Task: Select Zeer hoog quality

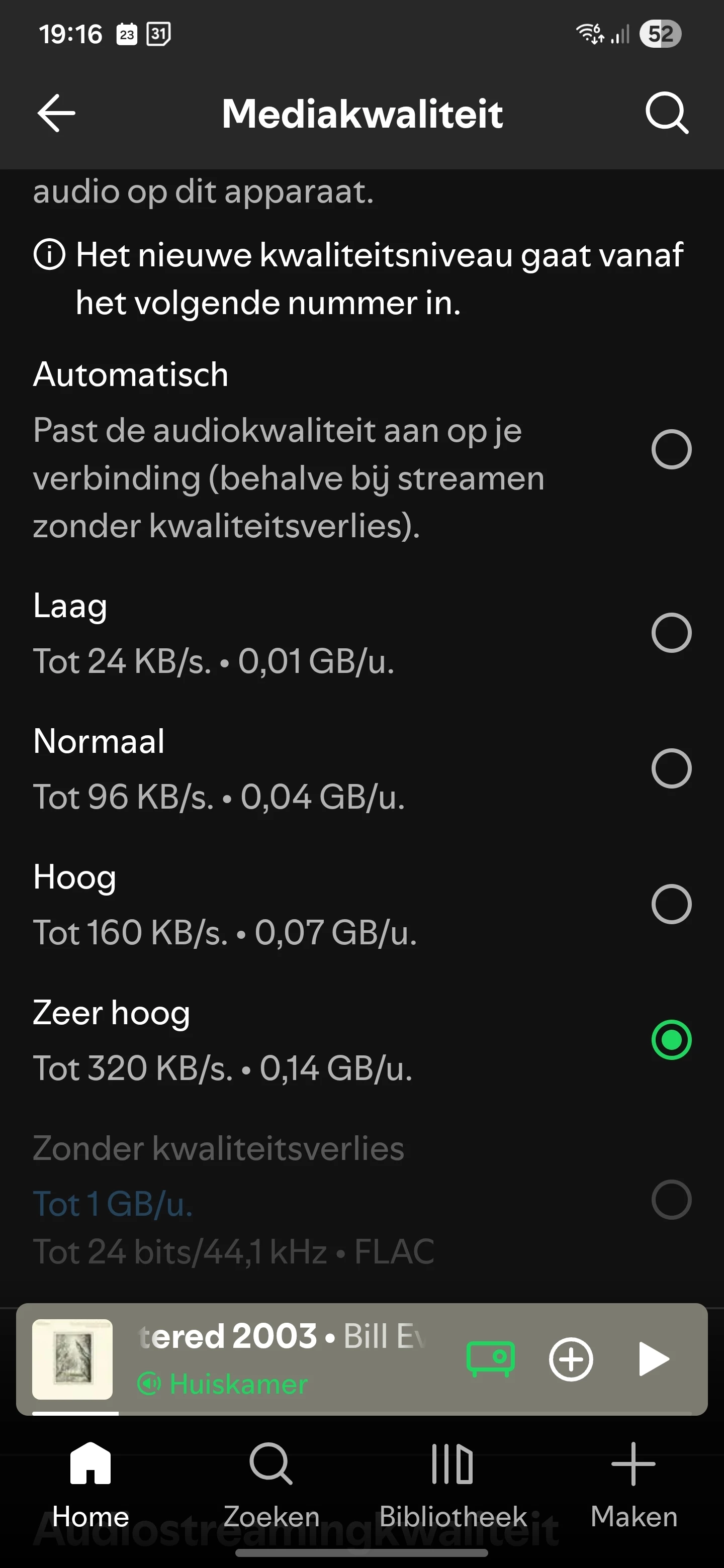Action: click(671, 1040)
